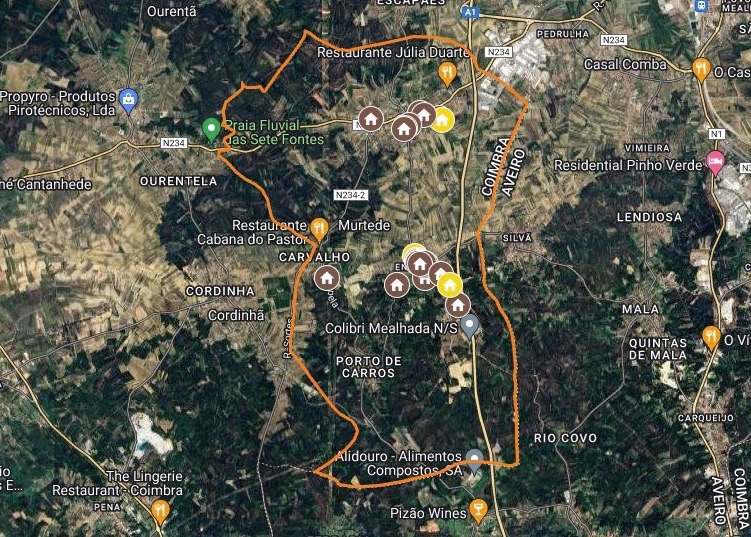The width and height of the screenshot is (751, 537).
Task: Open the restaurant pin near Quintas de Mala
Action: 711,336
